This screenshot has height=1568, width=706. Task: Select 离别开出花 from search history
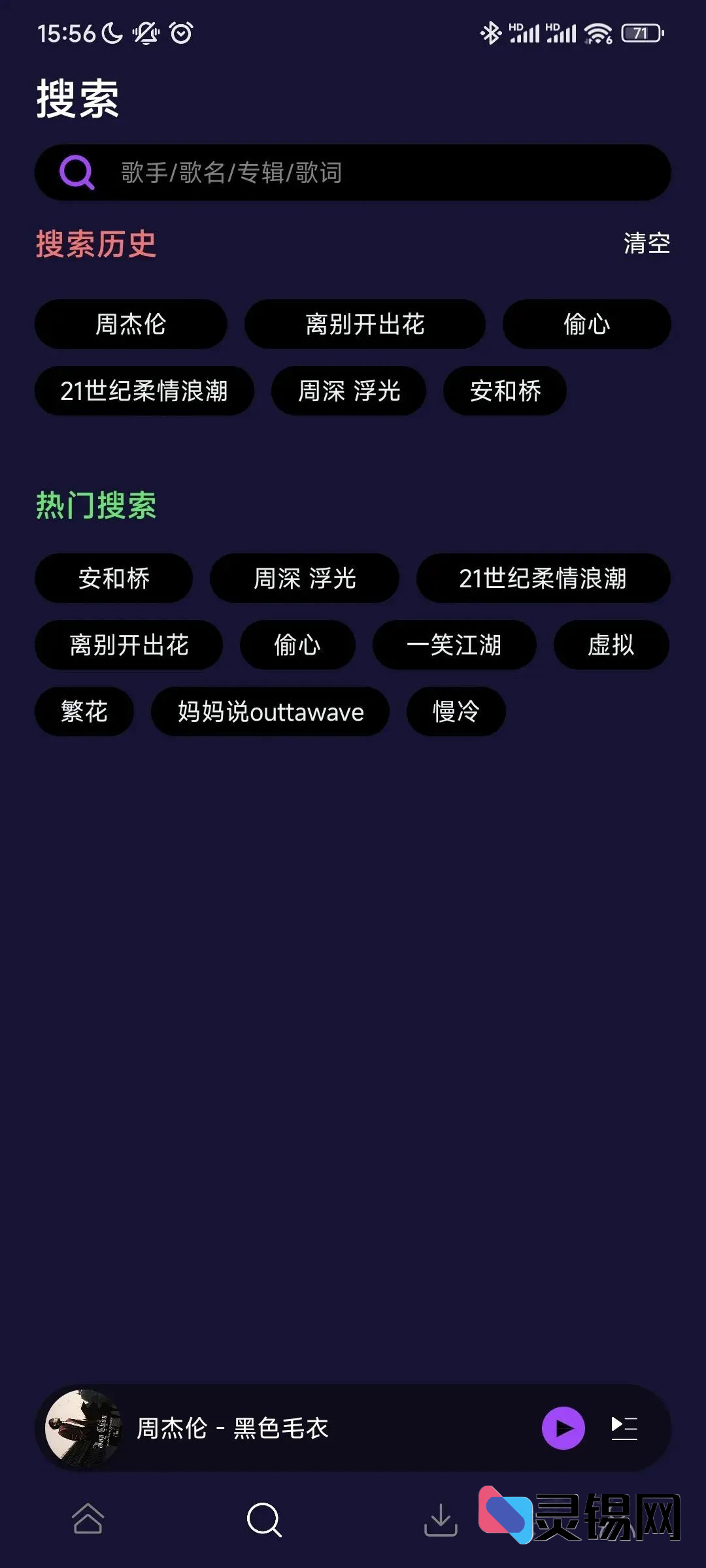364,324
